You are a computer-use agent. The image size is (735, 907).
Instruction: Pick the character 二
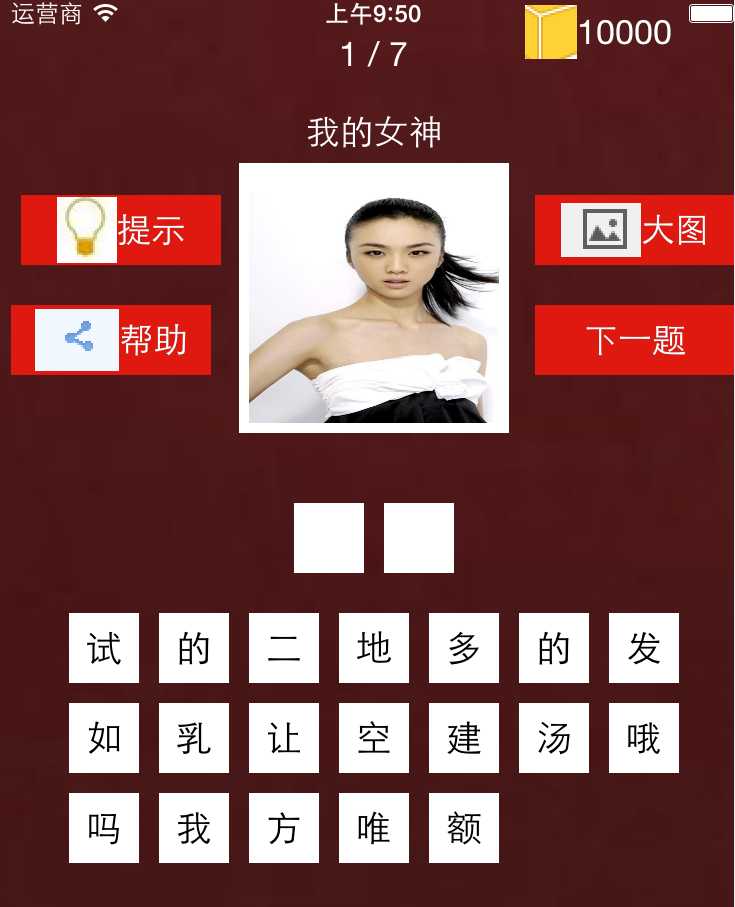click(284, 648)
